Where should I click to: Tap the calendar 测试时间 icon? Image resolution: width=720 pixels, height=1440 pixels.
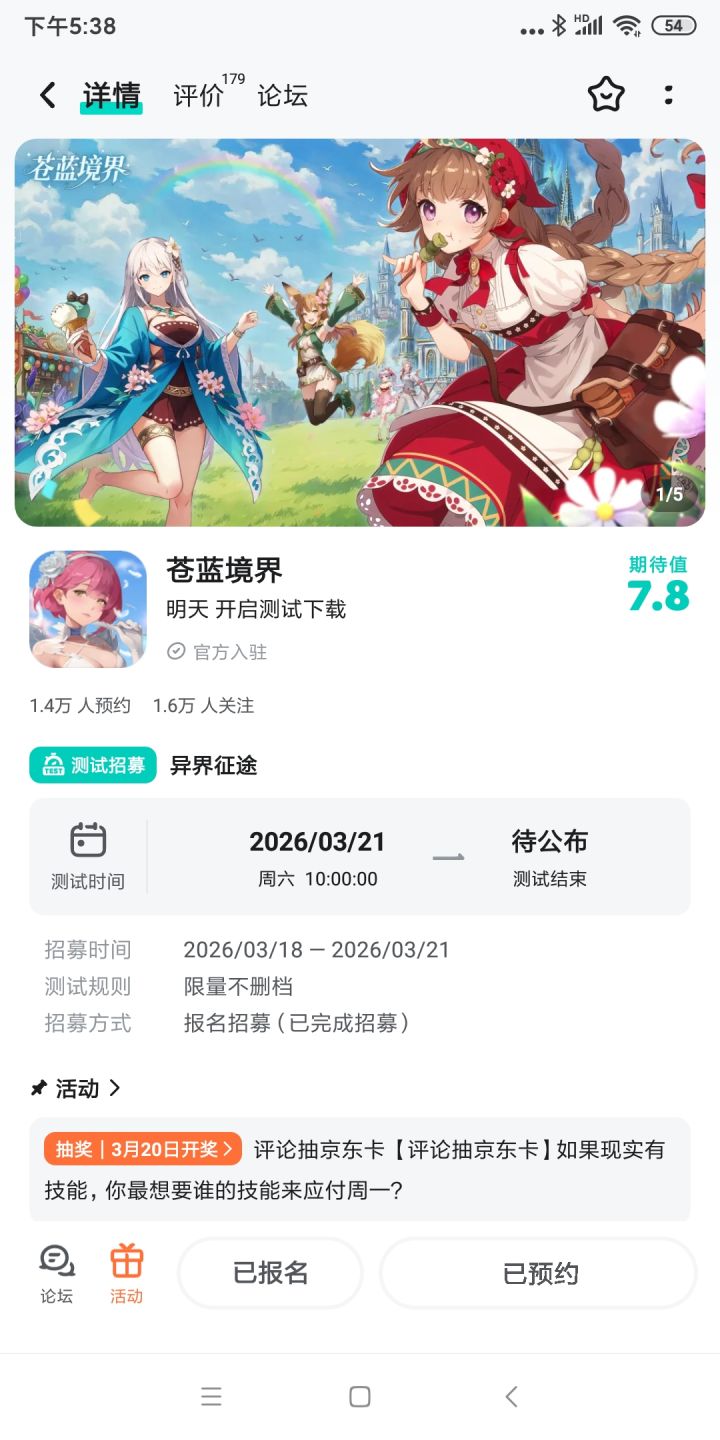coord(89,842)
